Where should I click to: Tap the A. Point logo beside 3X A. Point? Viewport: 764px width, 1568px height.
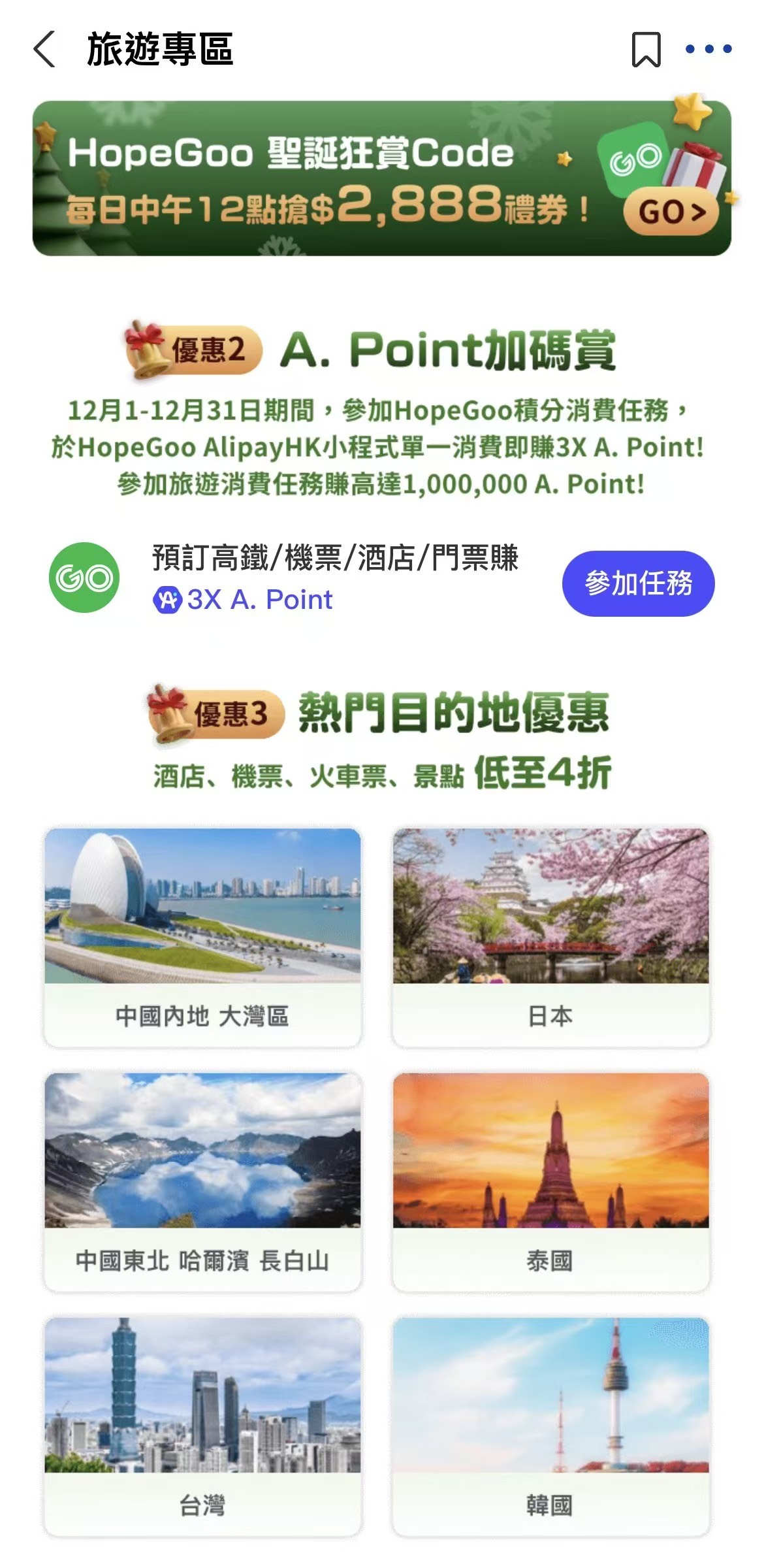169,600
